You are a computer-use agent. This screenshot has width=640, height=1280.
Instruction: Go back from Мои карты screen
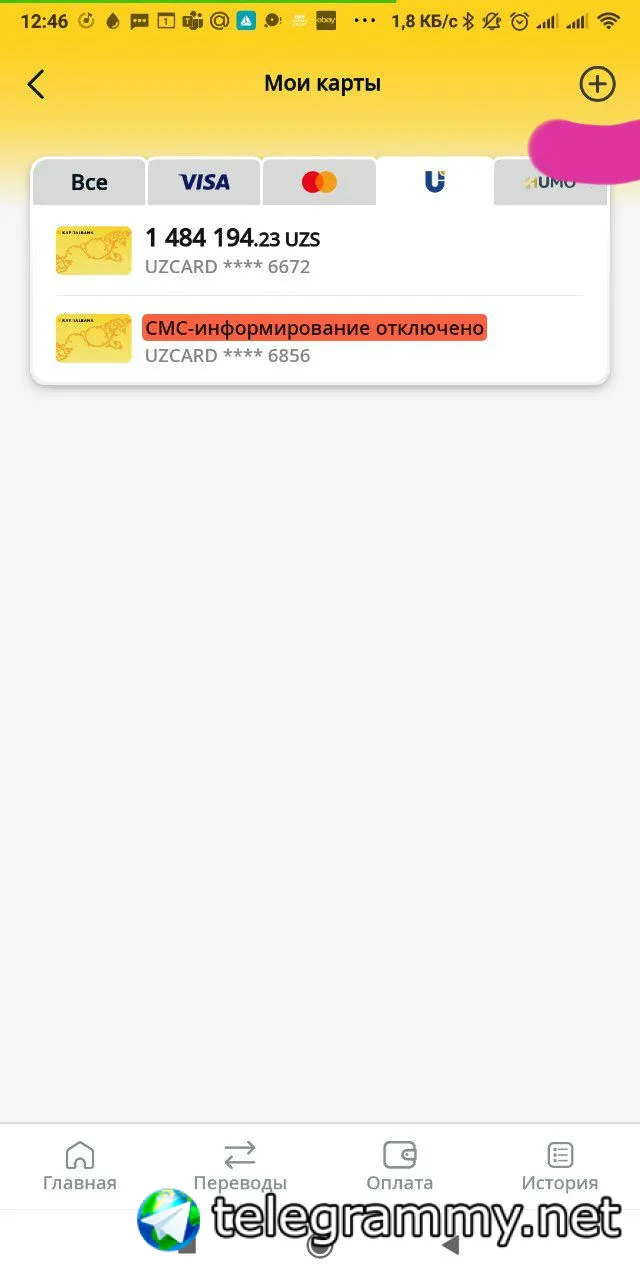click(x=36, y=84)
